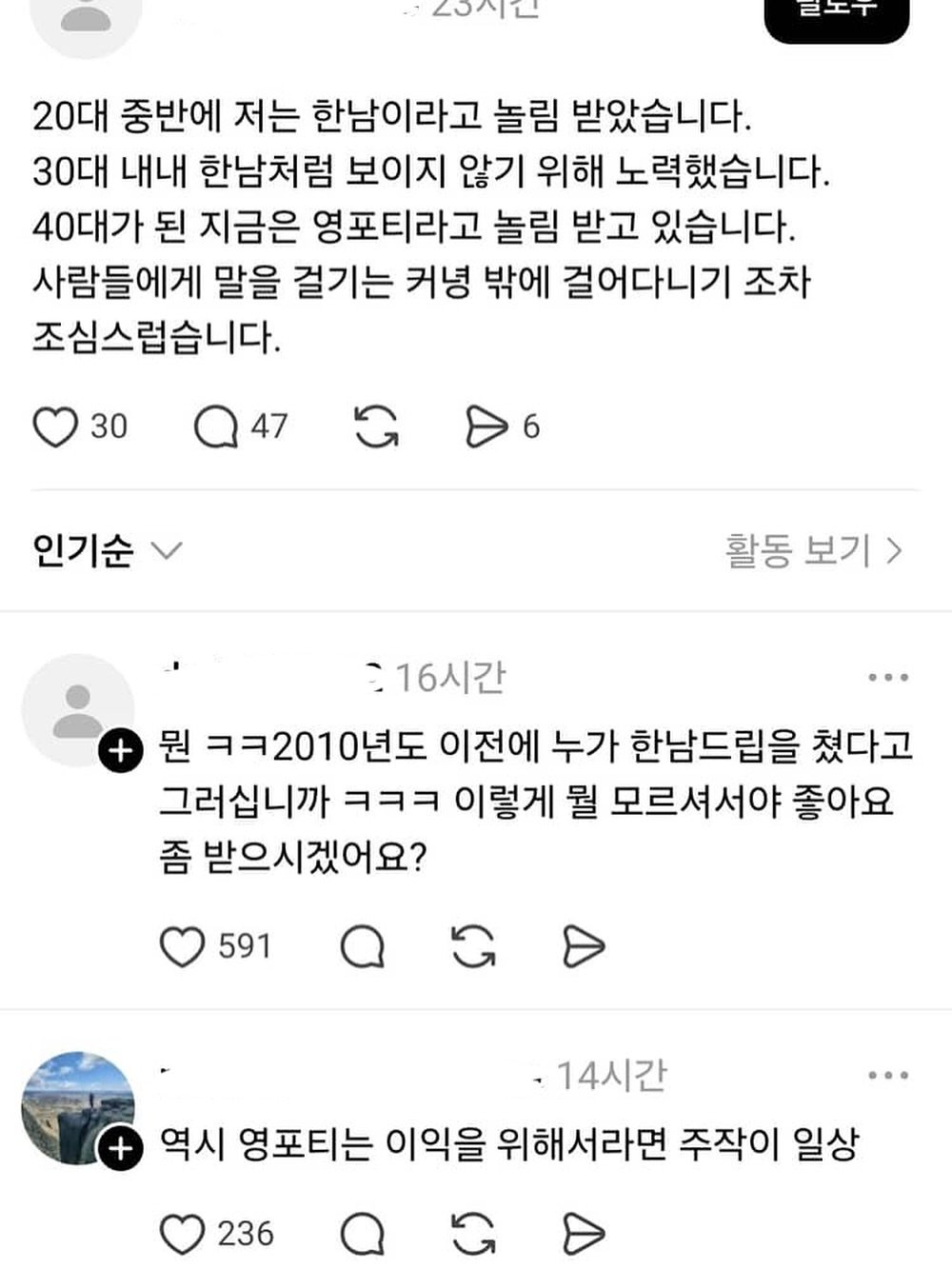This screenshot has width=952, height=1269.
Task: Repost the comment with 591 likes
Action: (x=473, y=946)
